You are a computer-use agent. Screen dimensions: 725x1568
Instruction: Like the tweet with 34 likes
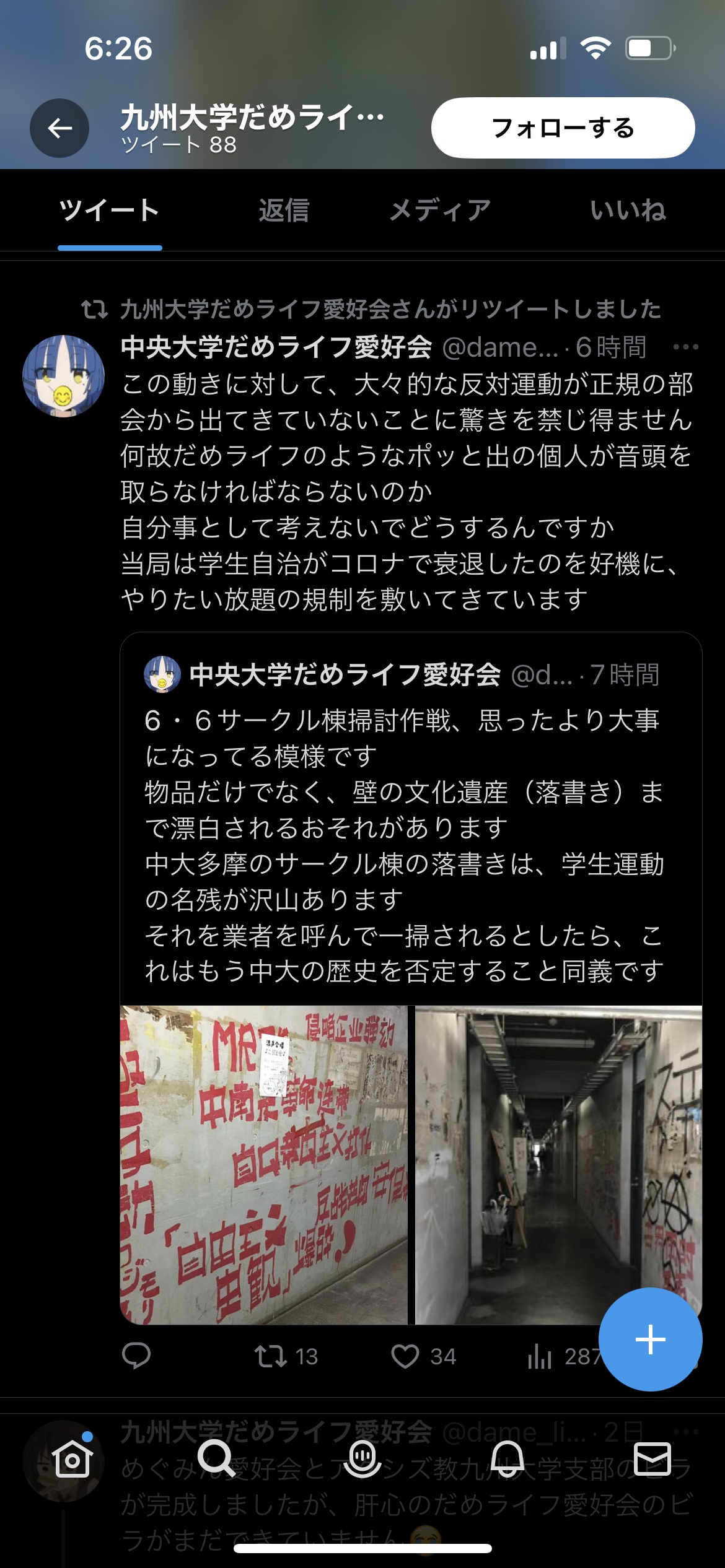[x=406, y=1356]
